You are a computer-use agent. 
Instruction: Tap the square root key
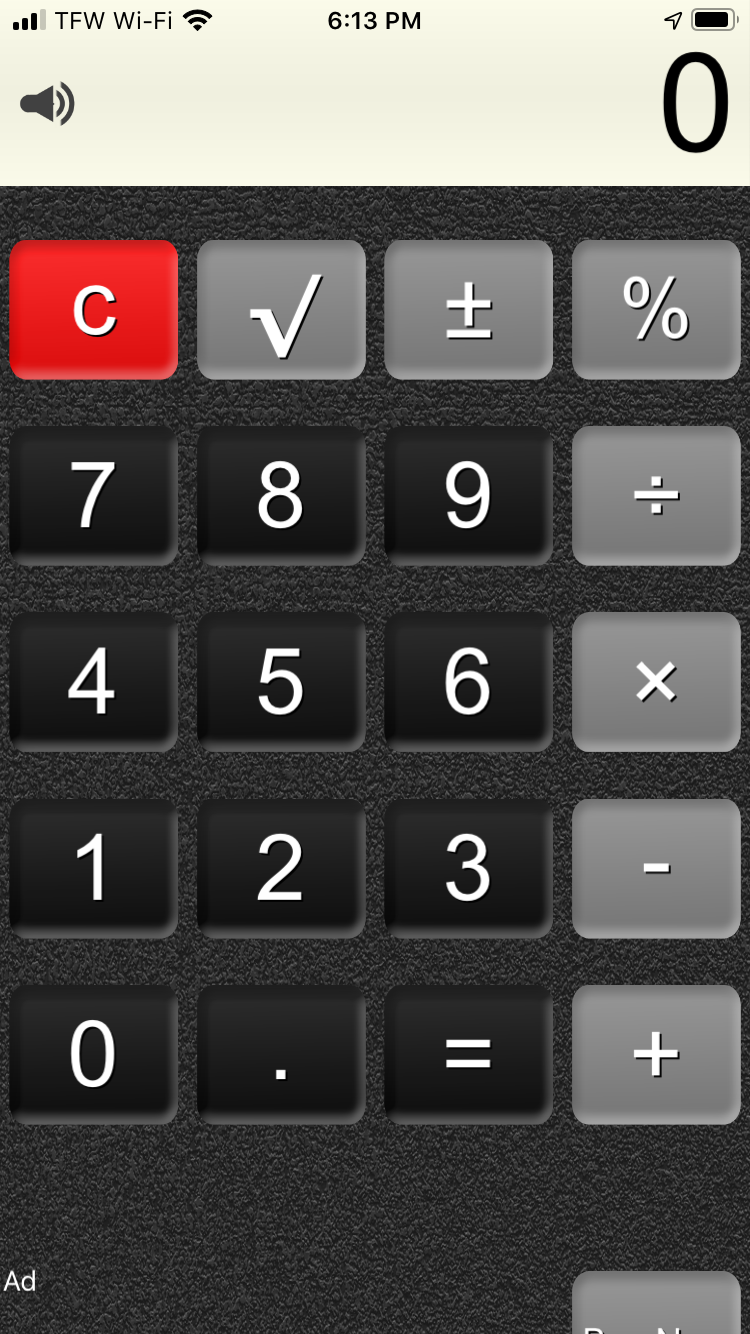tap(281, 310)
